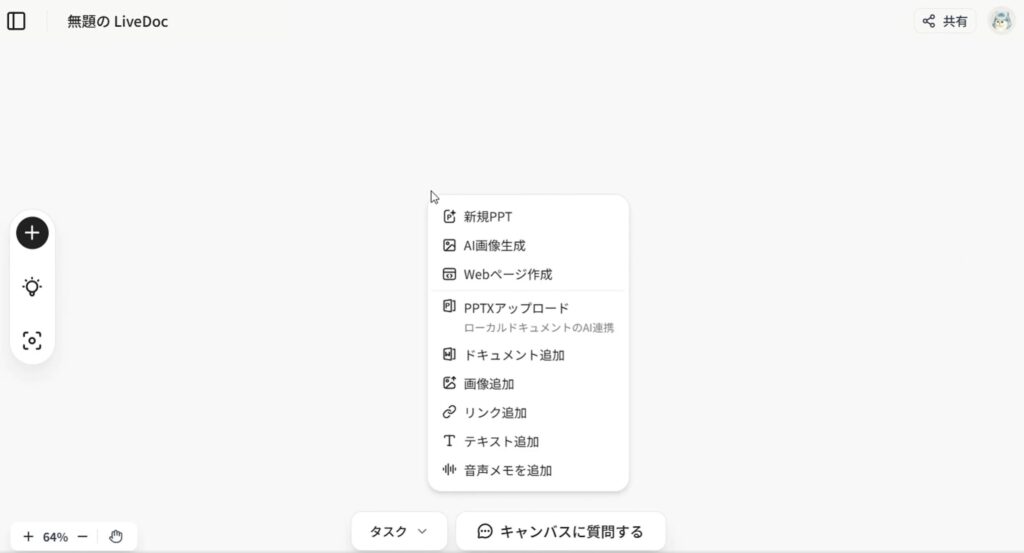The height and width of the screenshot is (553, 1024).
Task: Select ドキュメント追加
Action: [x=514, y=355]
